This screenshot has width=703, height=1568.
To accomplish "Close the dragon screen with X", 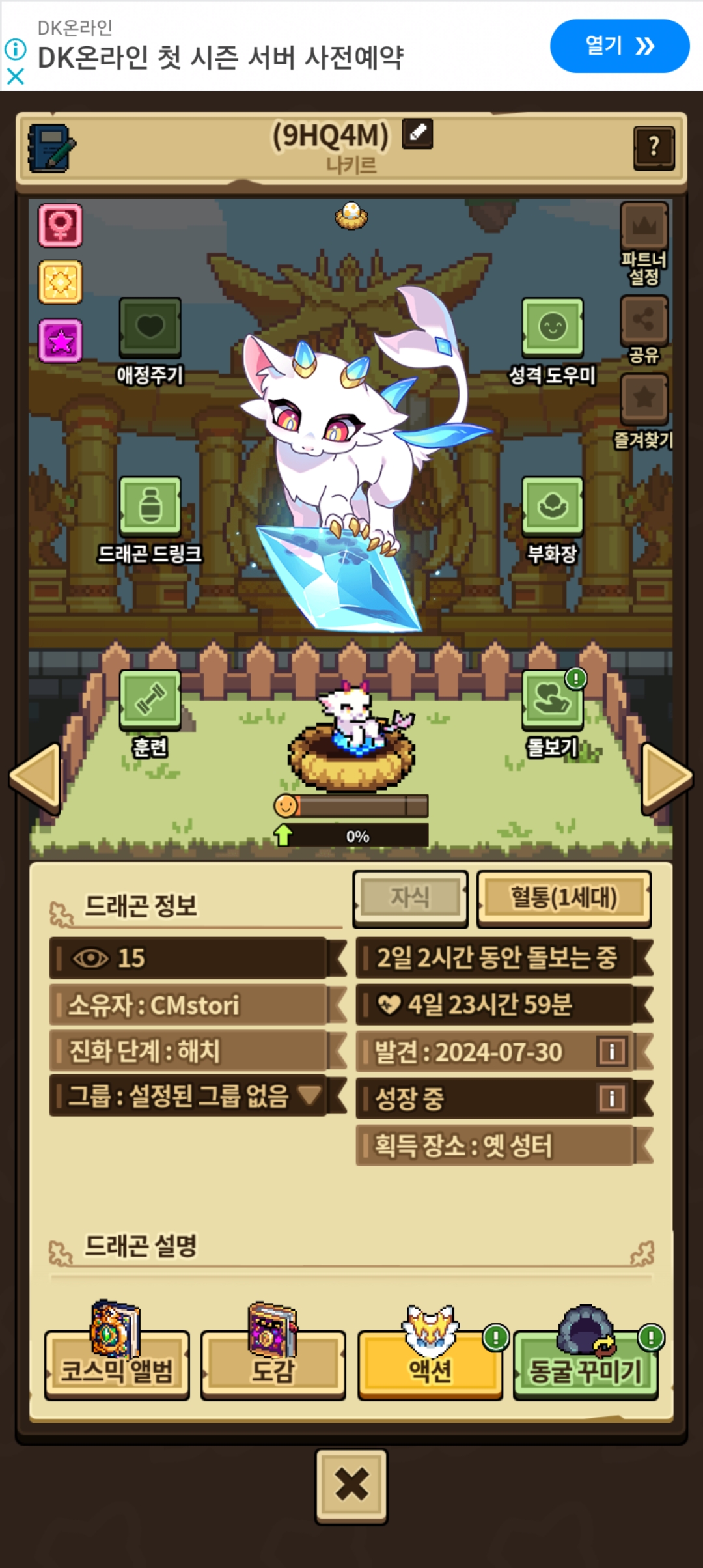I will point(351,1487).
